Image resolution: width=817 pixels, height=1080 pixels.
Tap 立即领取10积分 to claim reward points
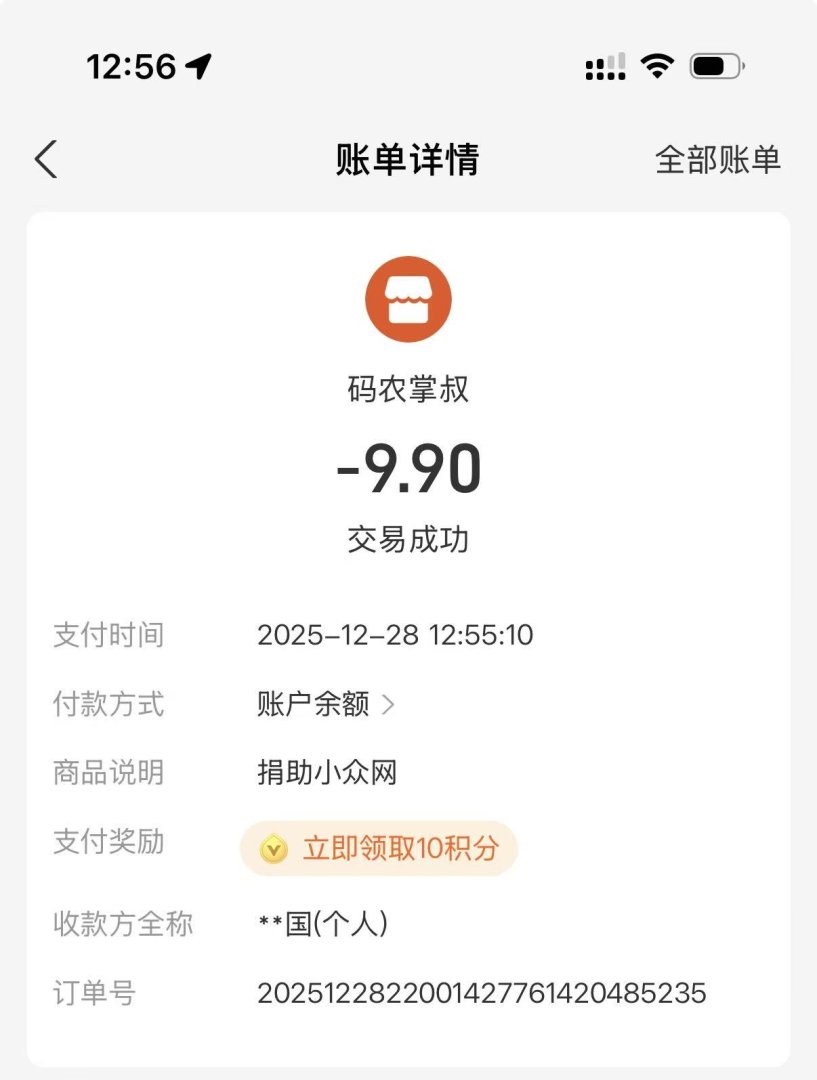(398, 849)
